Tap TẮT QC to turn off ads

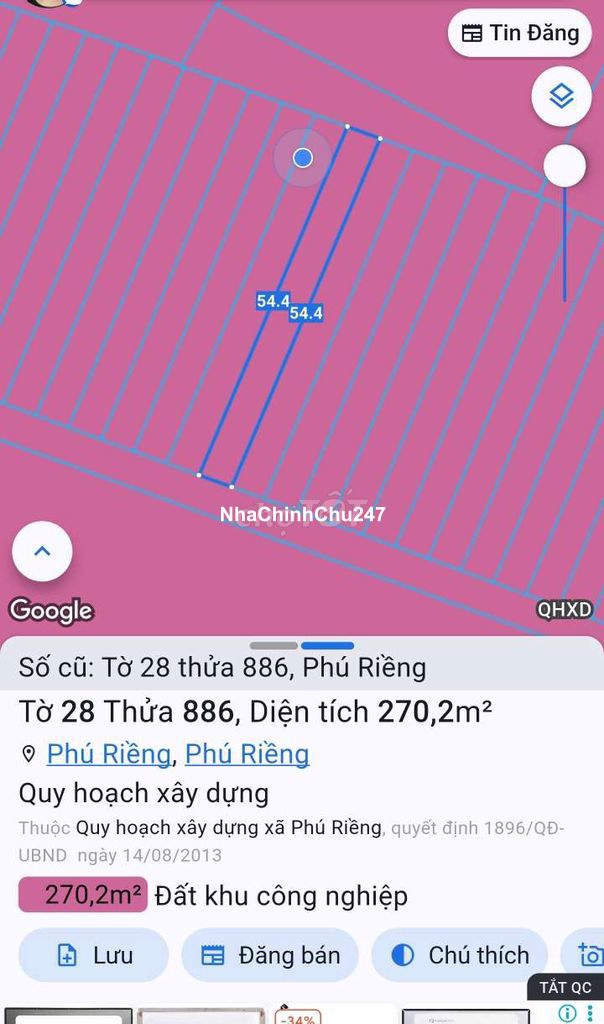[x=565, y=988]
